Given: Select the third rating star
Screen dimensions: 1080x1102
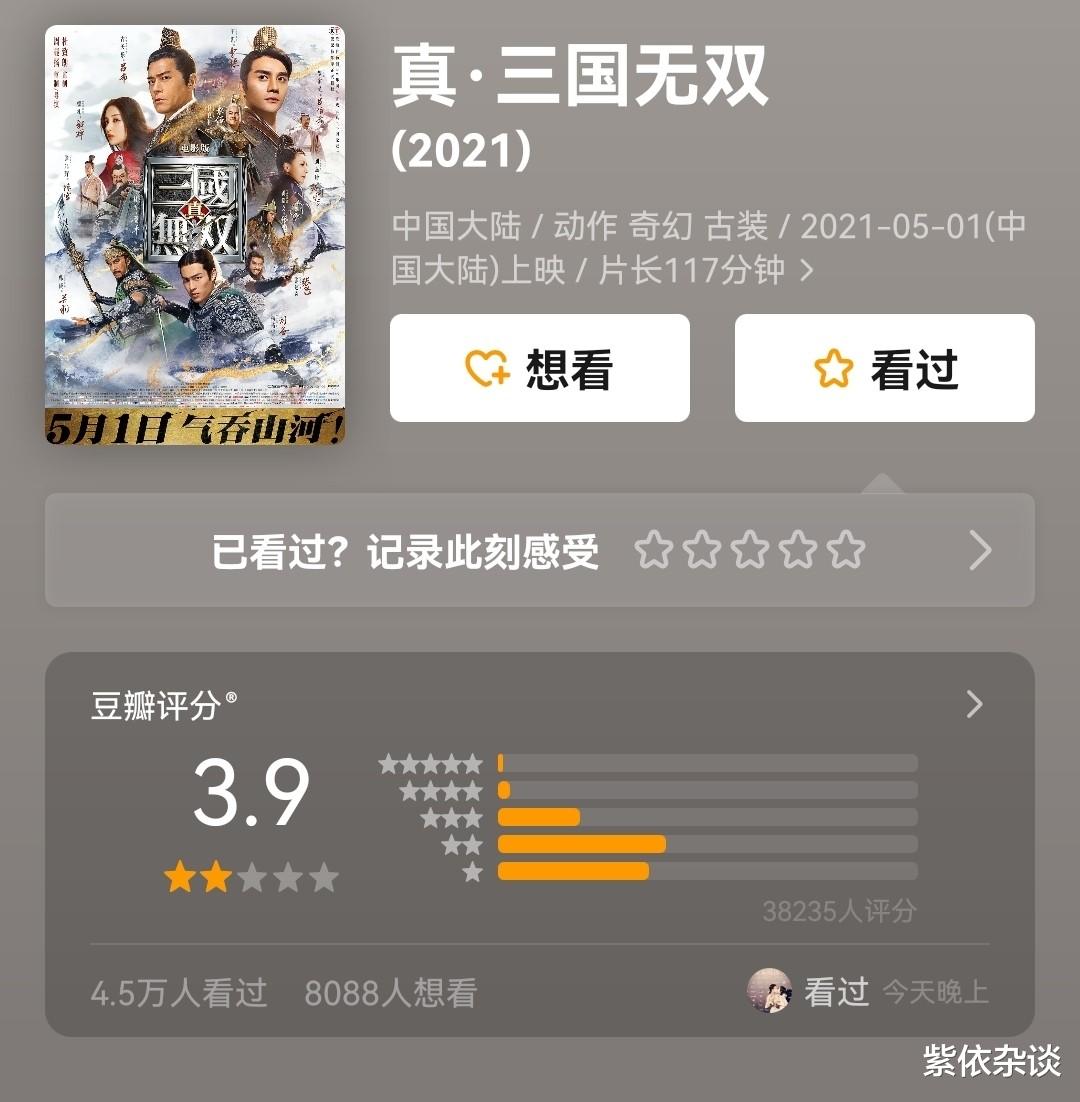Looking at the screenshot, I should pyautogui.click(x=751, y=549).
